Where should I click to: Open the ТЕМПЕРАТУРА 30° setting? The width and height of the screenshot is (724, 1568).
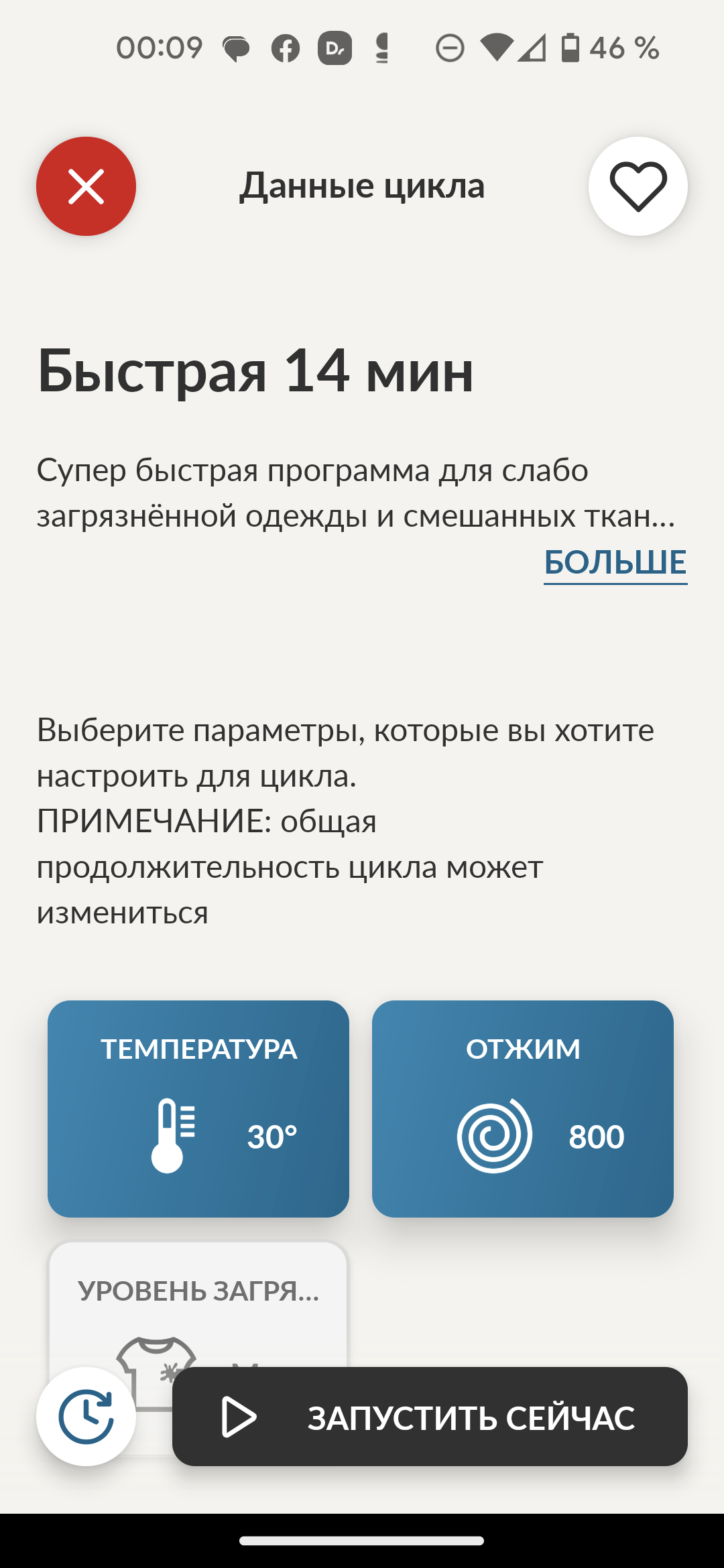point(198,1108)
